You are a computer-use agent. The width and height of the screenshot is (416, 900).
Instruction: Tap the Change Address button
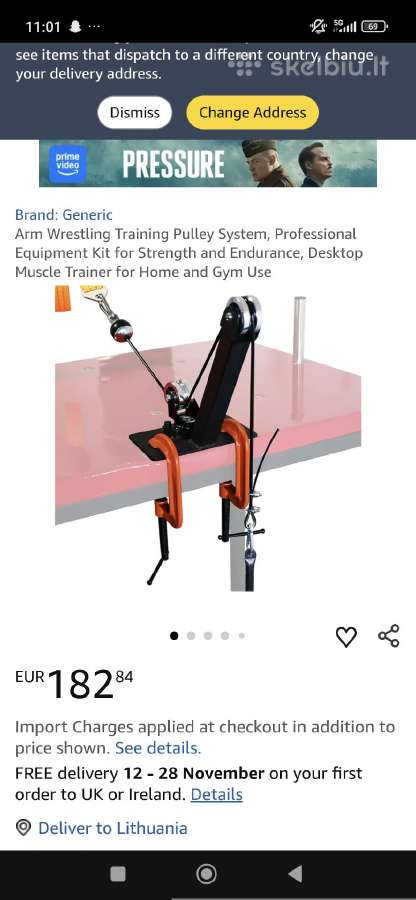pyautogui.click(x=252, y=112)
